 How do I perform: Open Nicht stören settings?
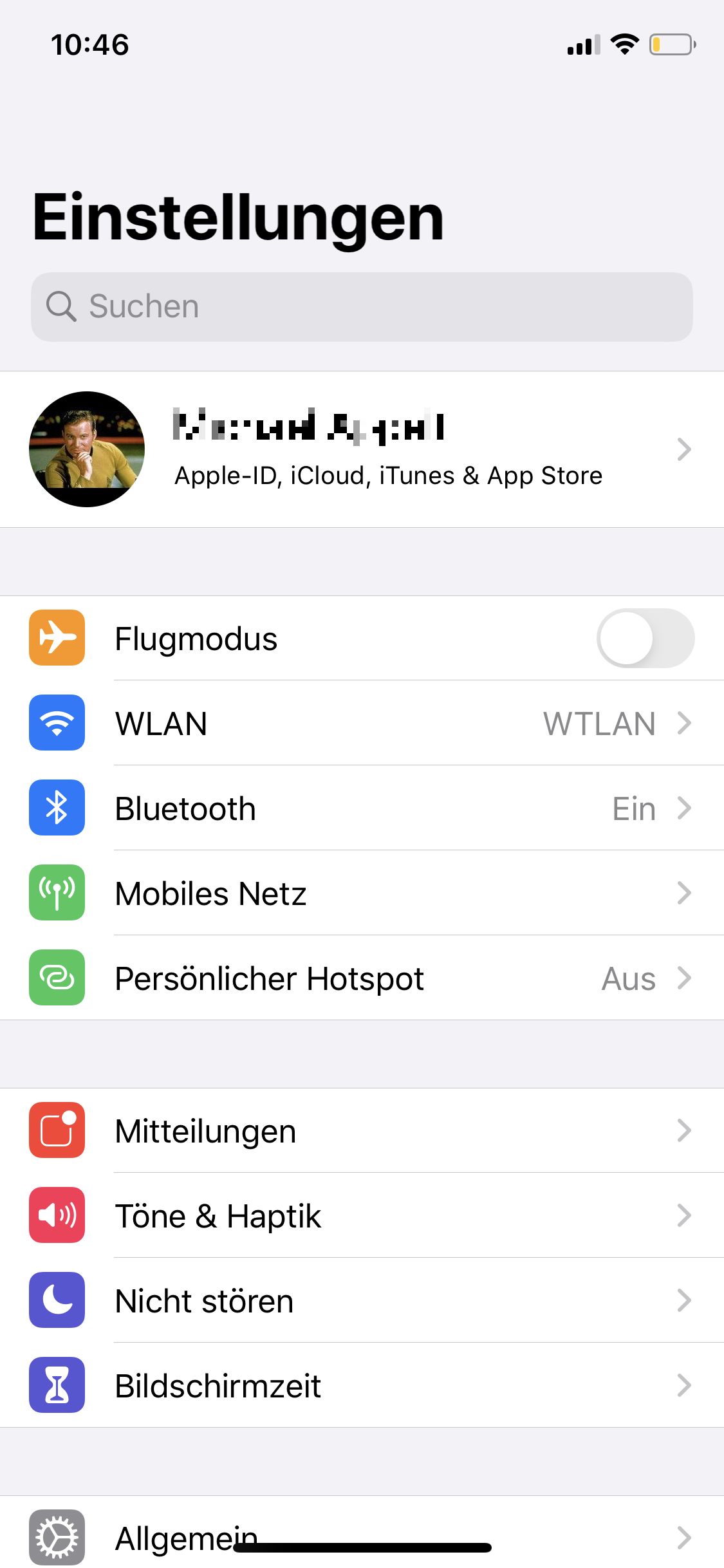(362, 1300)
